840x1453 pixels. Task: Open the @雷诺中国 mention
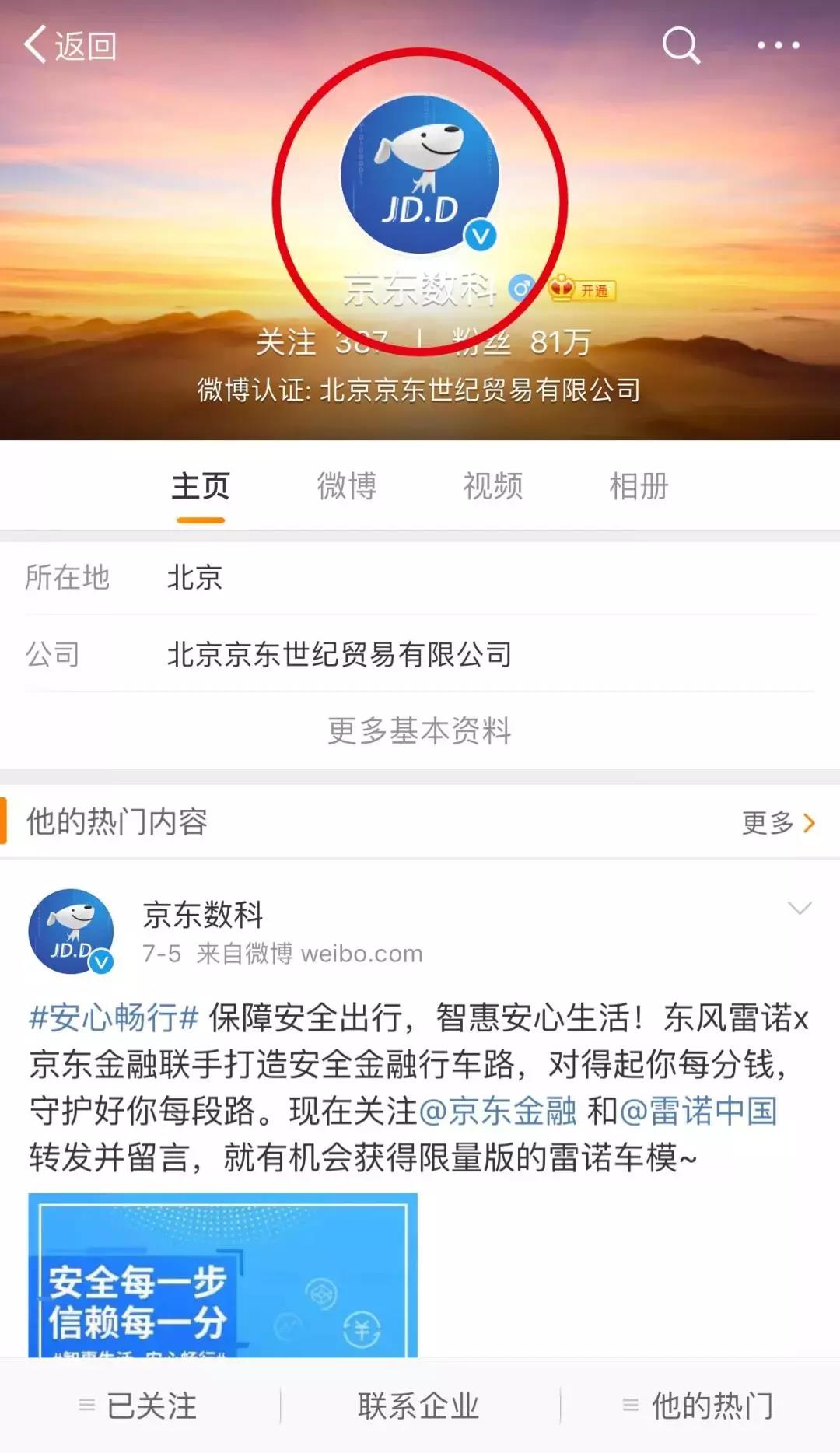coord(698,1111)
